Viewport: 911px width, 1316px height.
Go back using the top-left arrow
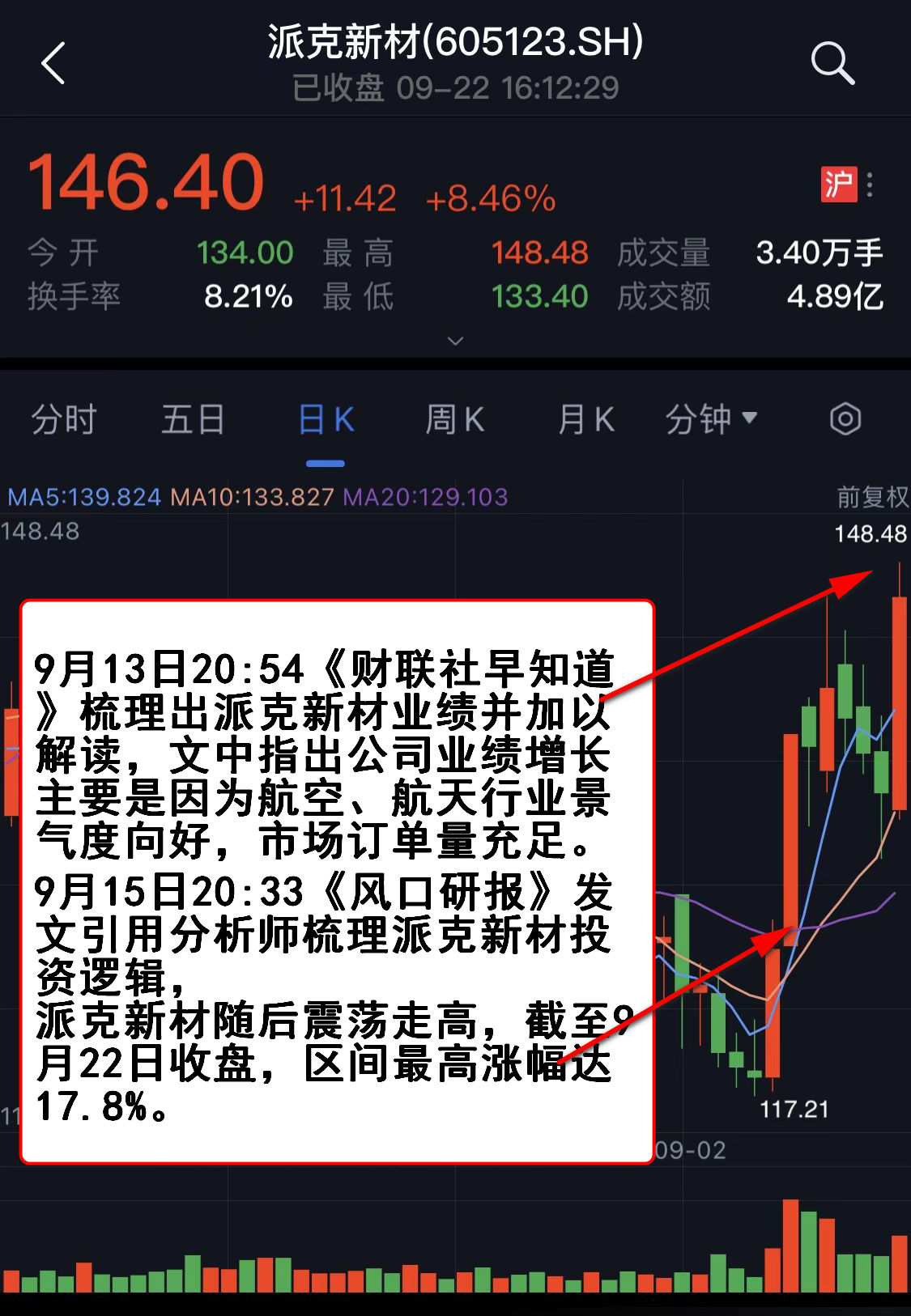53,63
